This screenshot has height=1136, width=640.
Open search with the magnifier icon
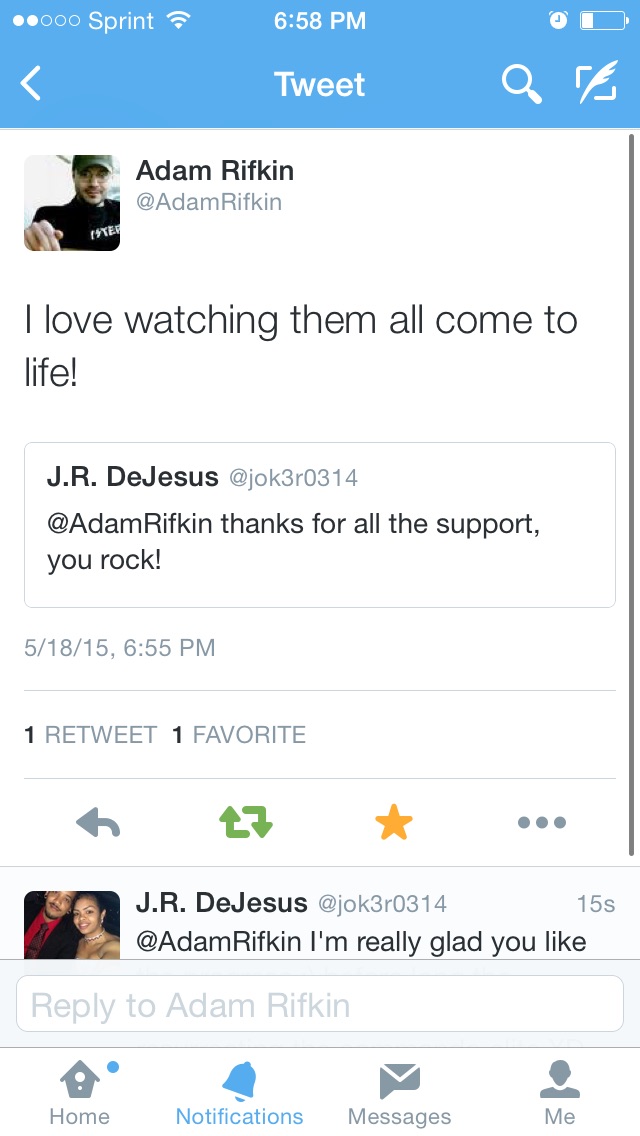[x=522, y=83]
